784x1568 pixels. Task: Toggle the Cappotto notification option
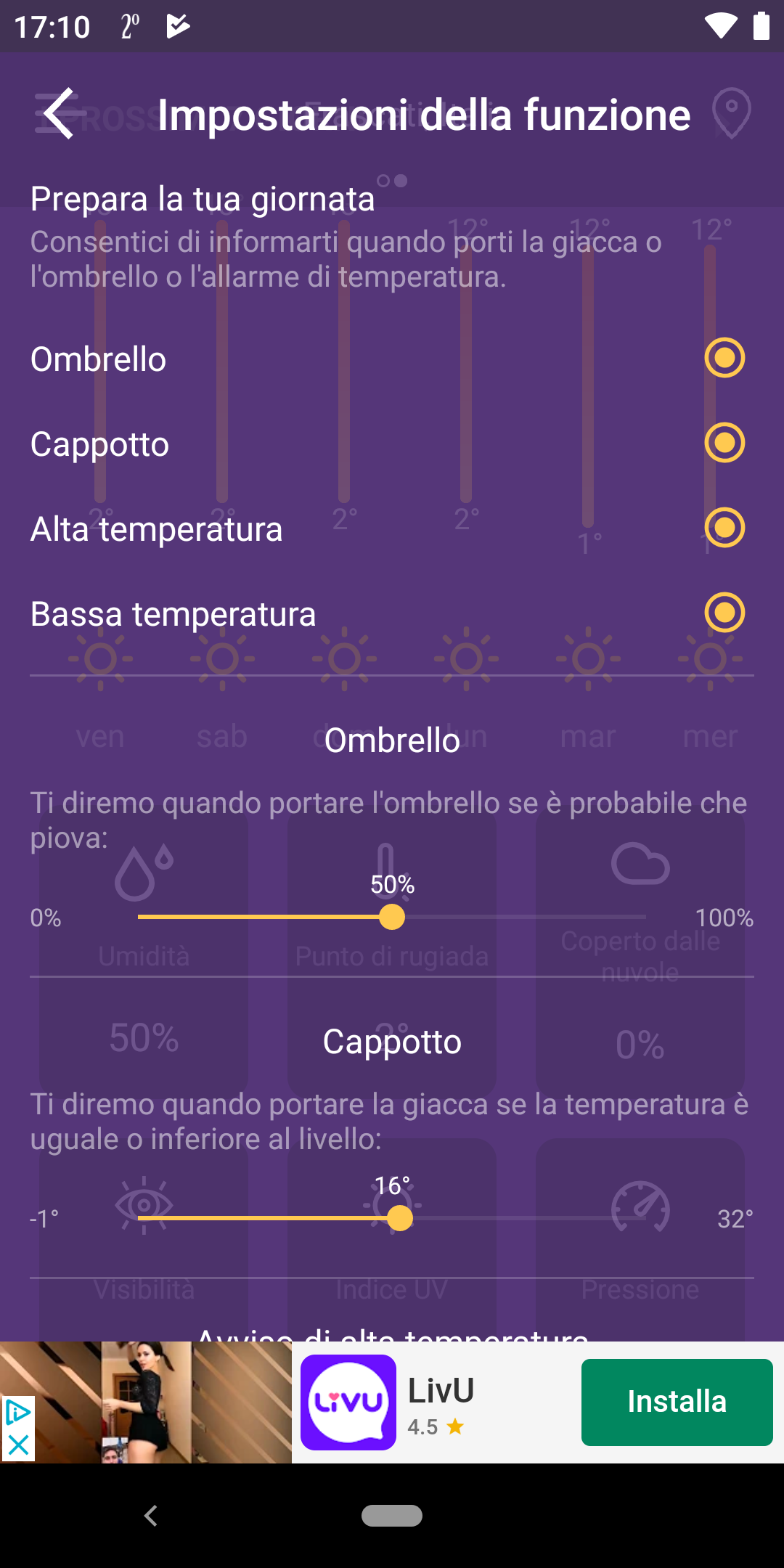tap(724, 443)
